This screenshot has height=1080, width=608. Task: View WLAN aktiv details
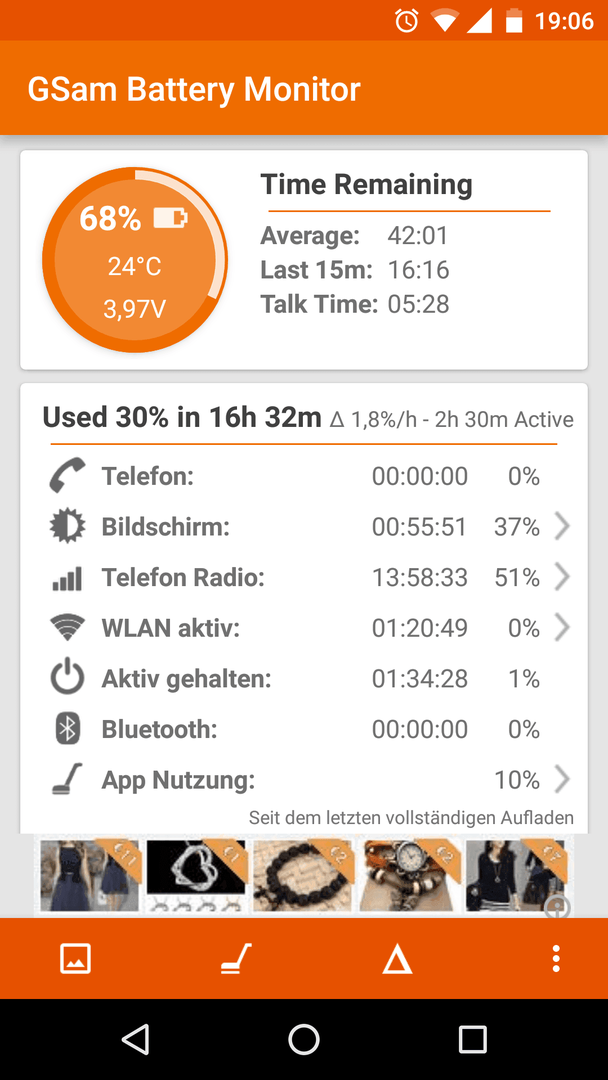point(303,627)
